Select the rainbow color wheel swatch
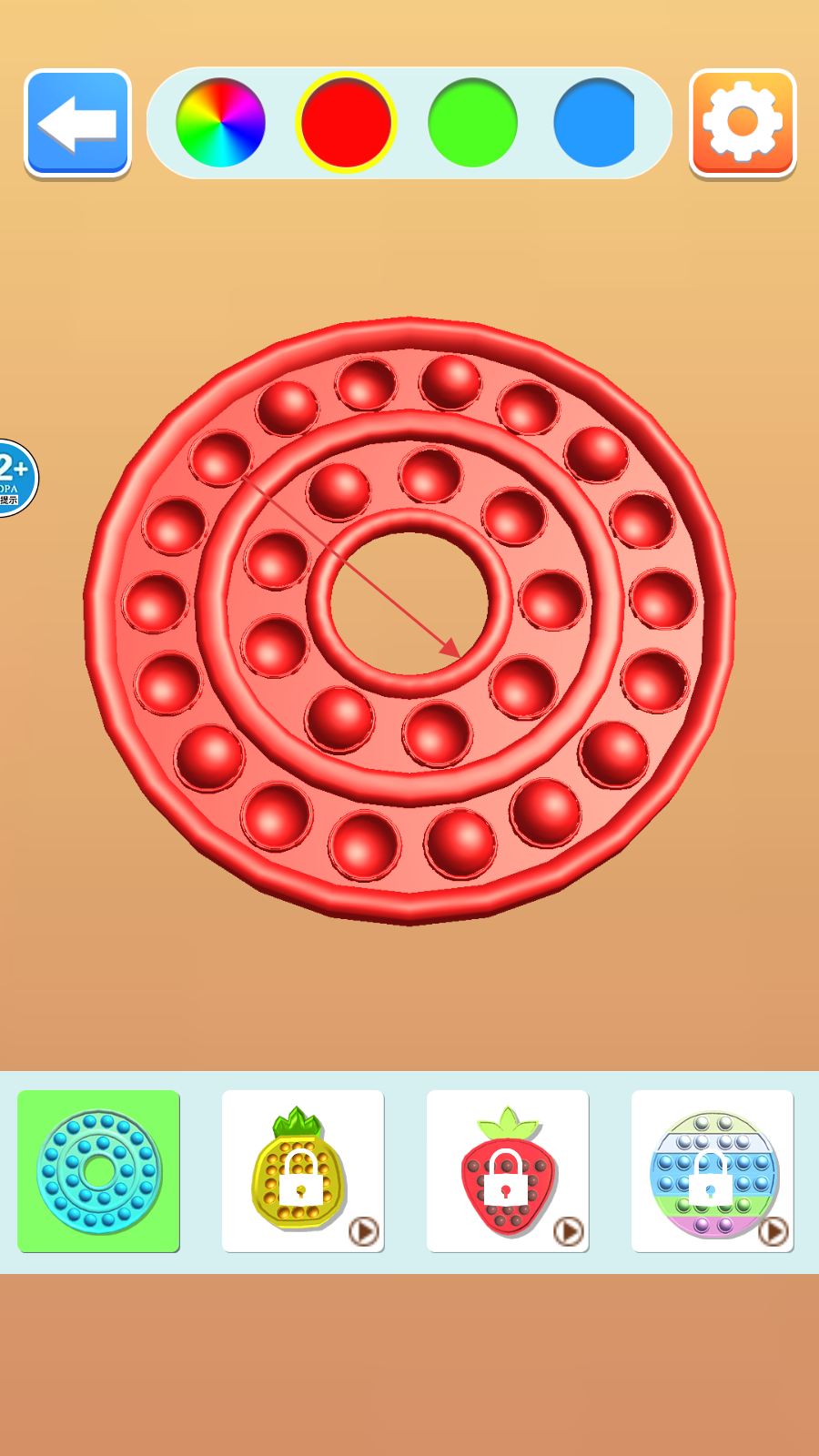The image size is (819, 1456). pyautogui.click(x=221, y=123)
